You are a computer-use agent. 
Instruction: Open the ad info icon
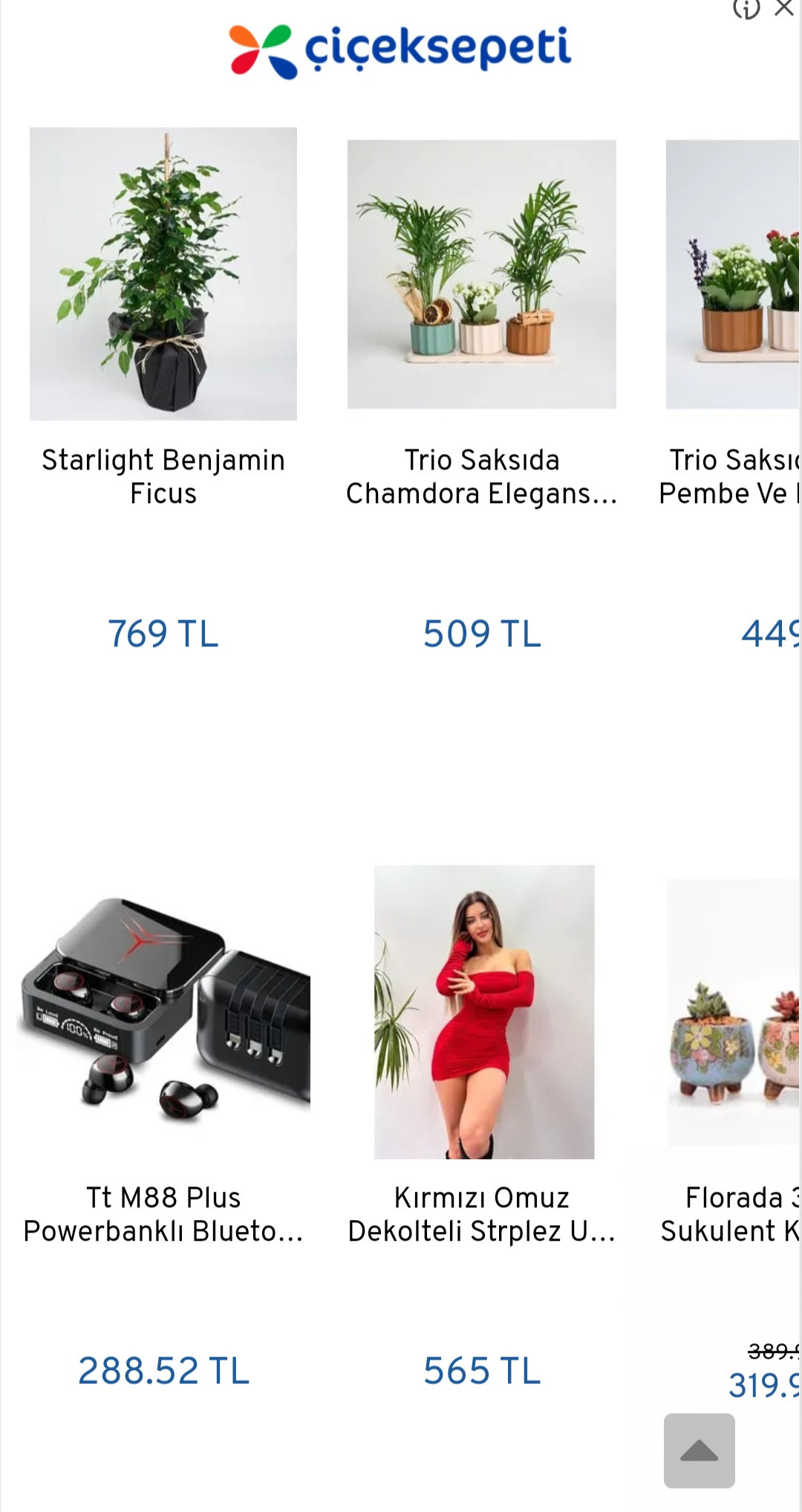pos(746,8)
